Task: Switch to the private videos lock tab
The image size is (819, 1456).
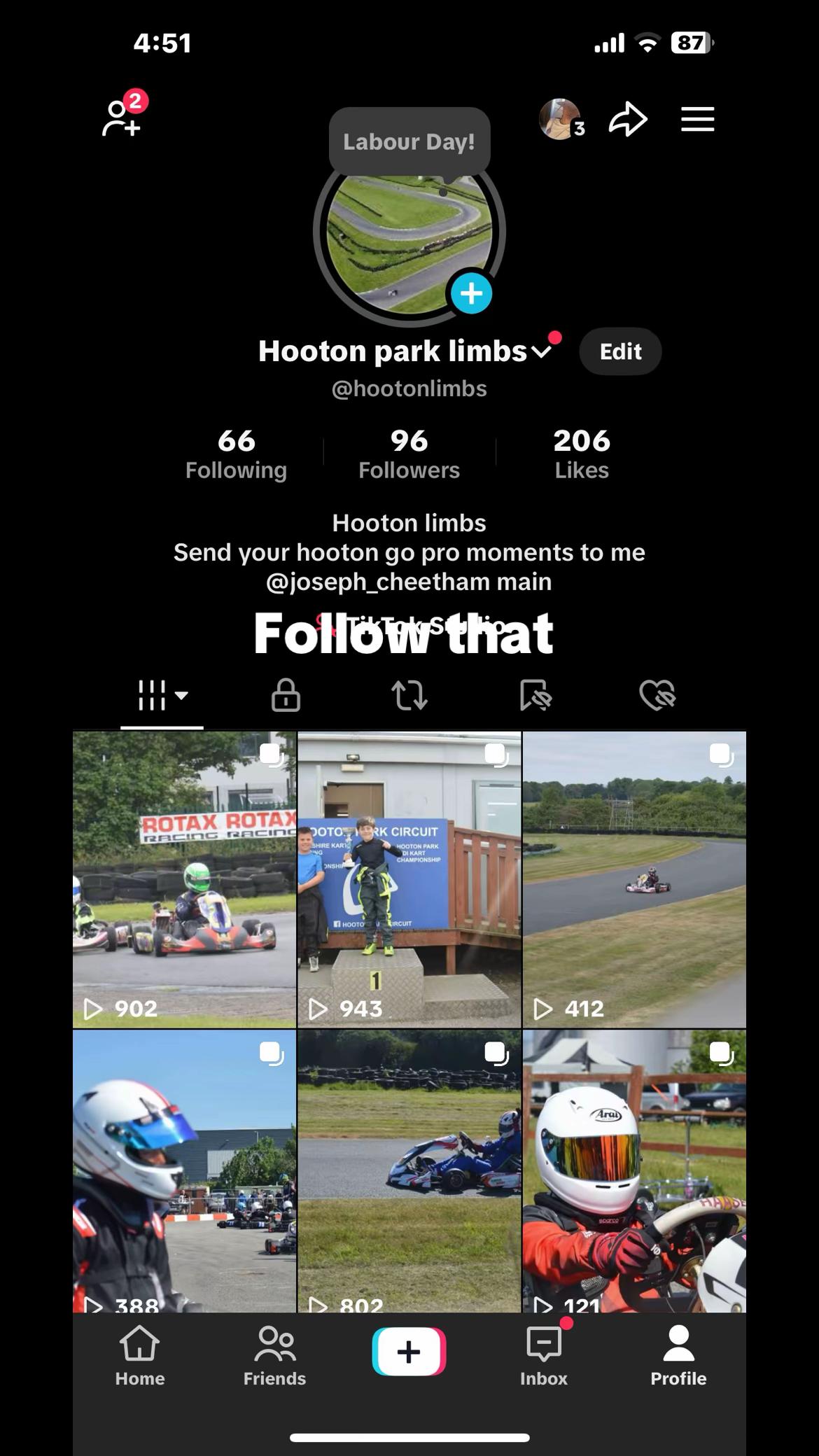Action: (286, 695)
